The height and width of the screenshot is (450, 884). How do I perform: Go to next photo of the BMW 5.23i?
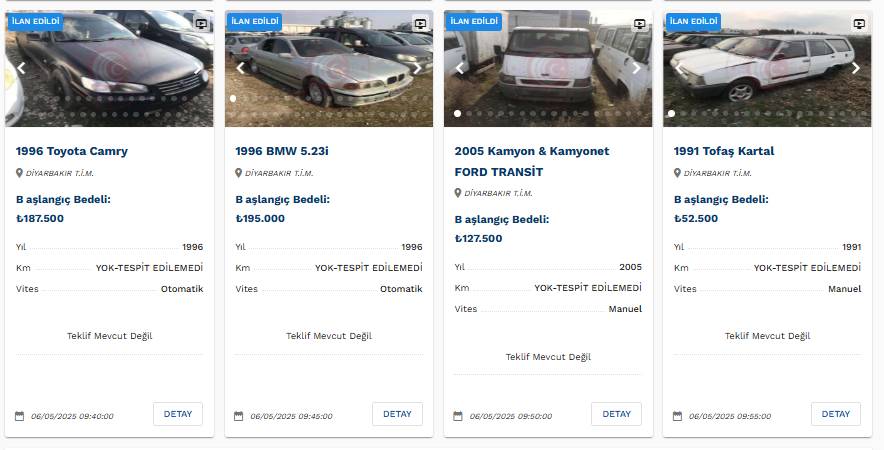click(417, 68)
